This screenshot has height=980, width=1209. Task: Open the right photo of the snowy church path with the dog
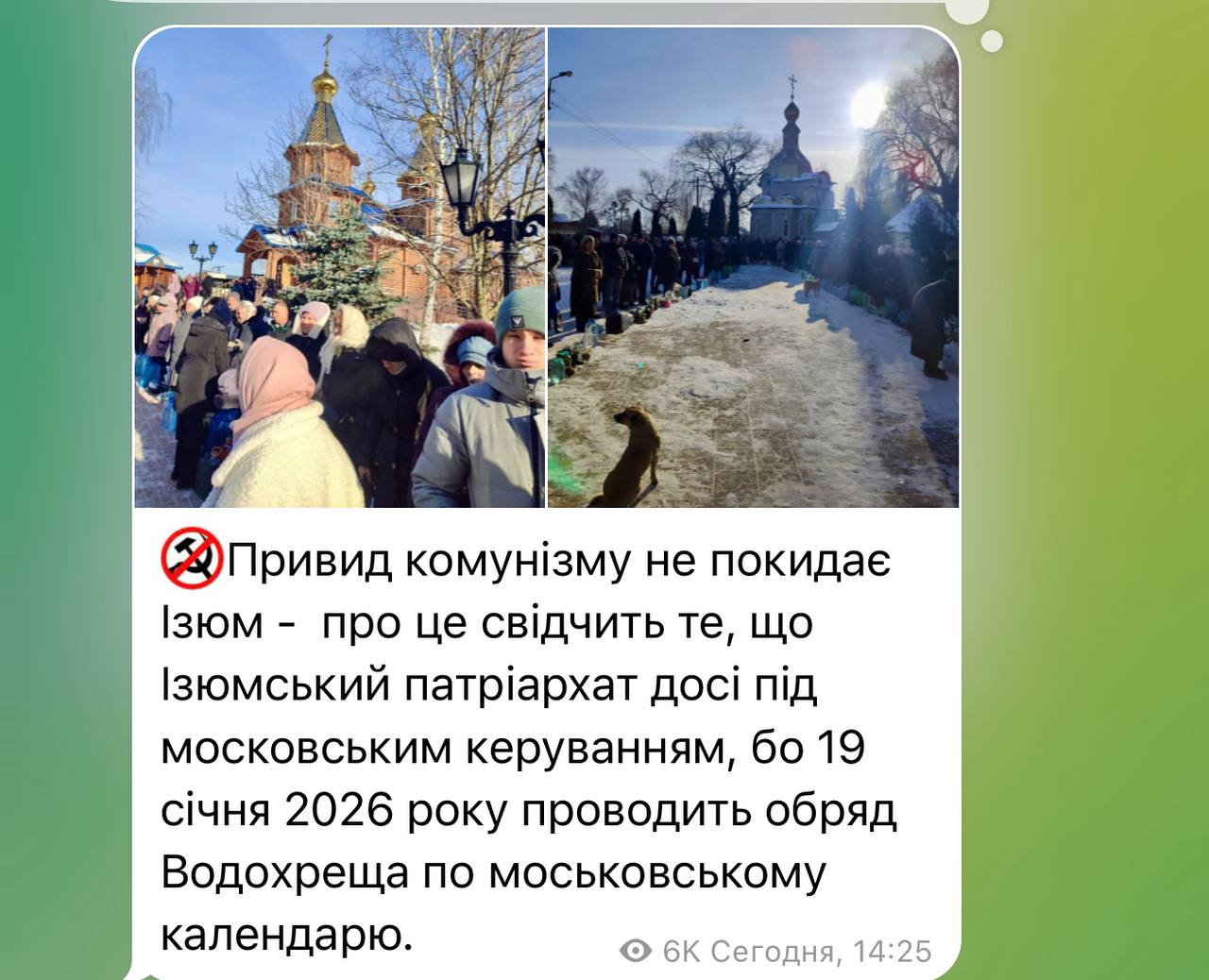(x=754, y=269)
